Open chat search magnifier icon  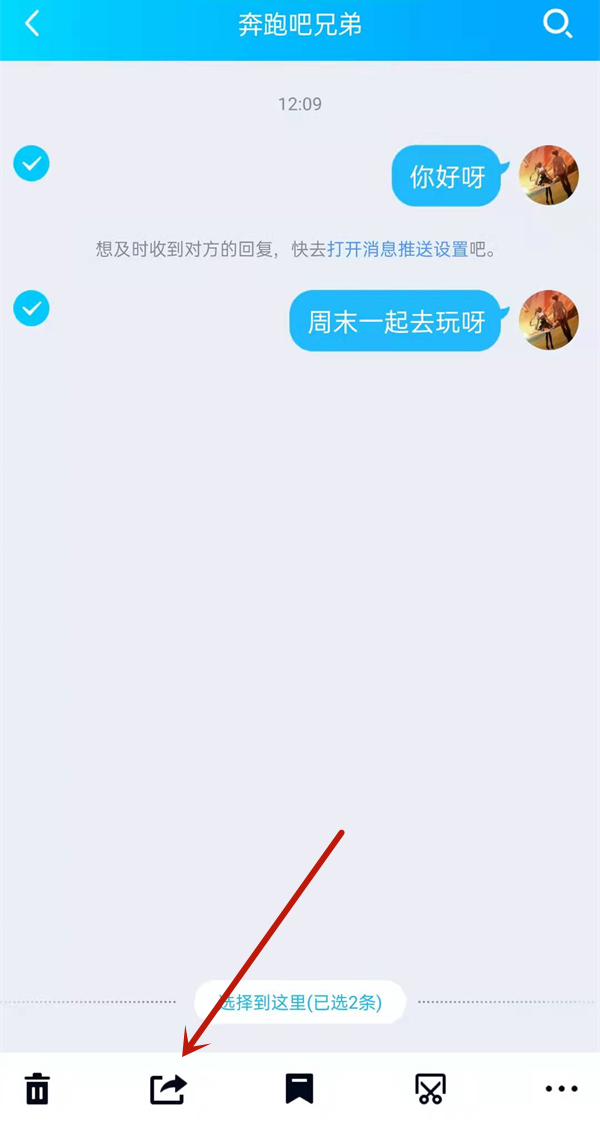point(556,24)
